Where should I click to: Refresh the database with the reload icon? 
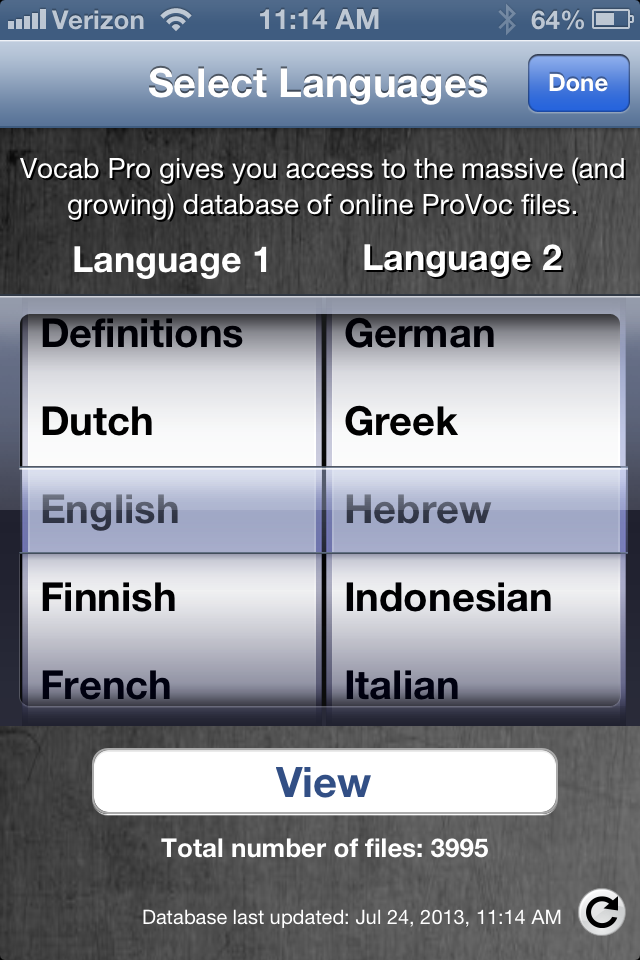pos(601,913)
